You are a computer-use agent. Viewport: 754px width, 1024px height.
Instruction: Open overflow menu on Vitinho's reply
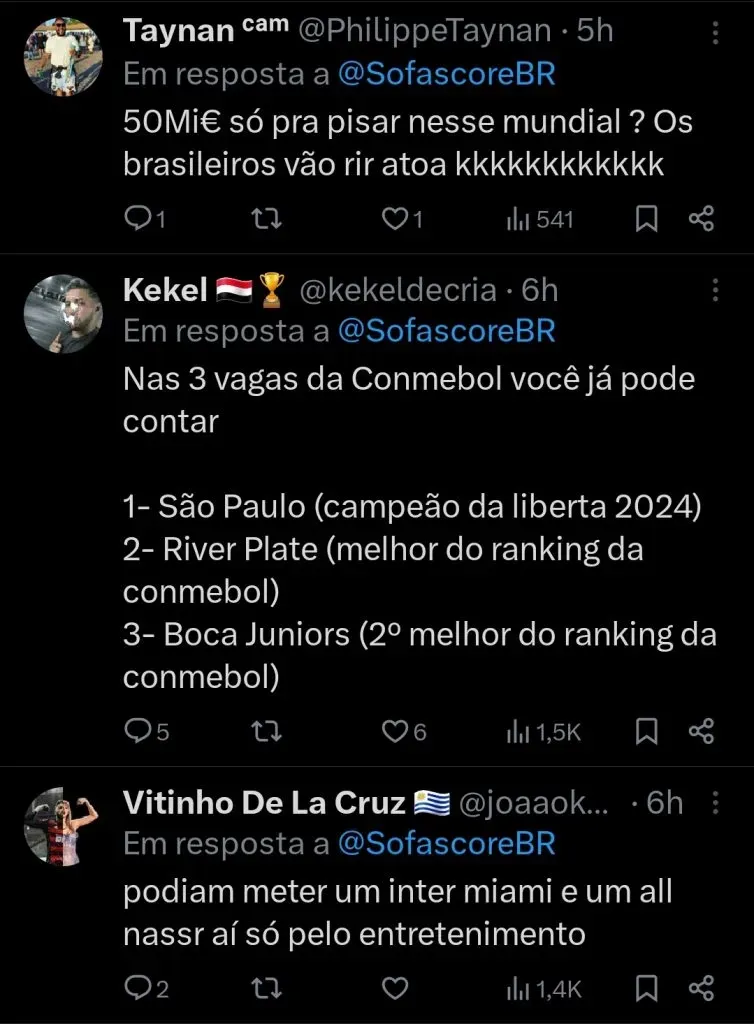[715, 803]
